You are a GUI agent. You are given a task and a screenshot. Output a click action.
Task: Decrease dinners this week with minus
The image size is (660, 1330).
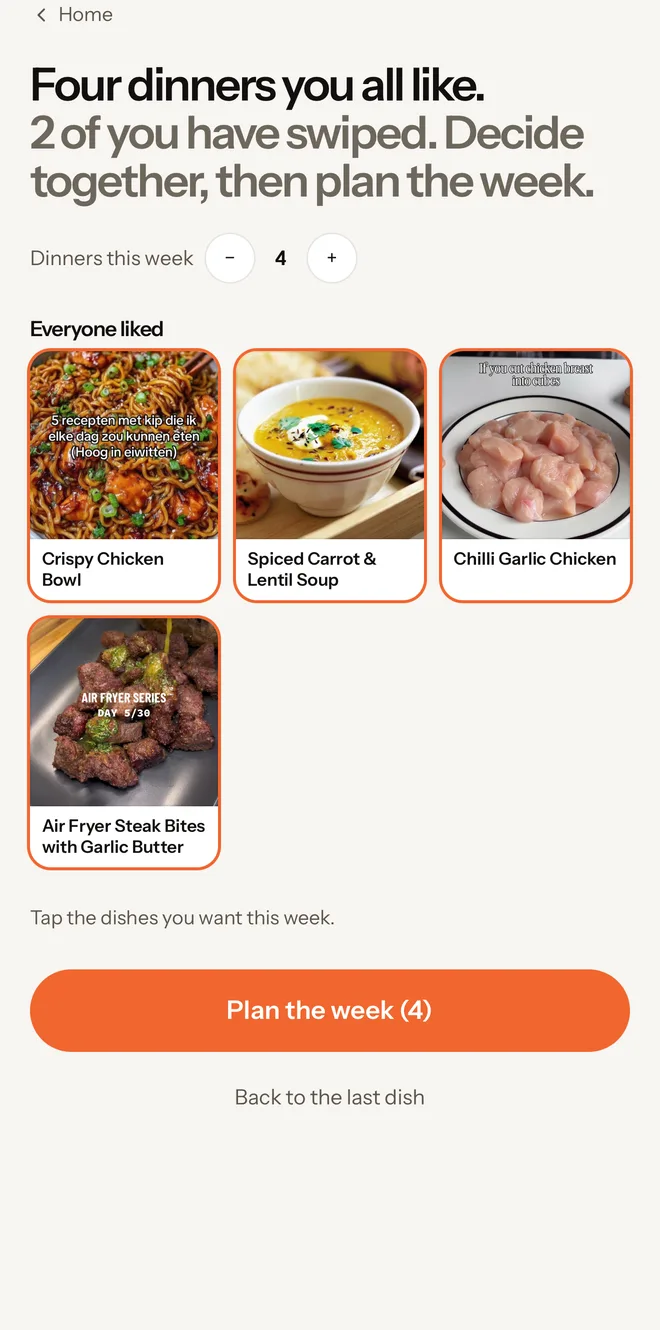pos(230,258)
